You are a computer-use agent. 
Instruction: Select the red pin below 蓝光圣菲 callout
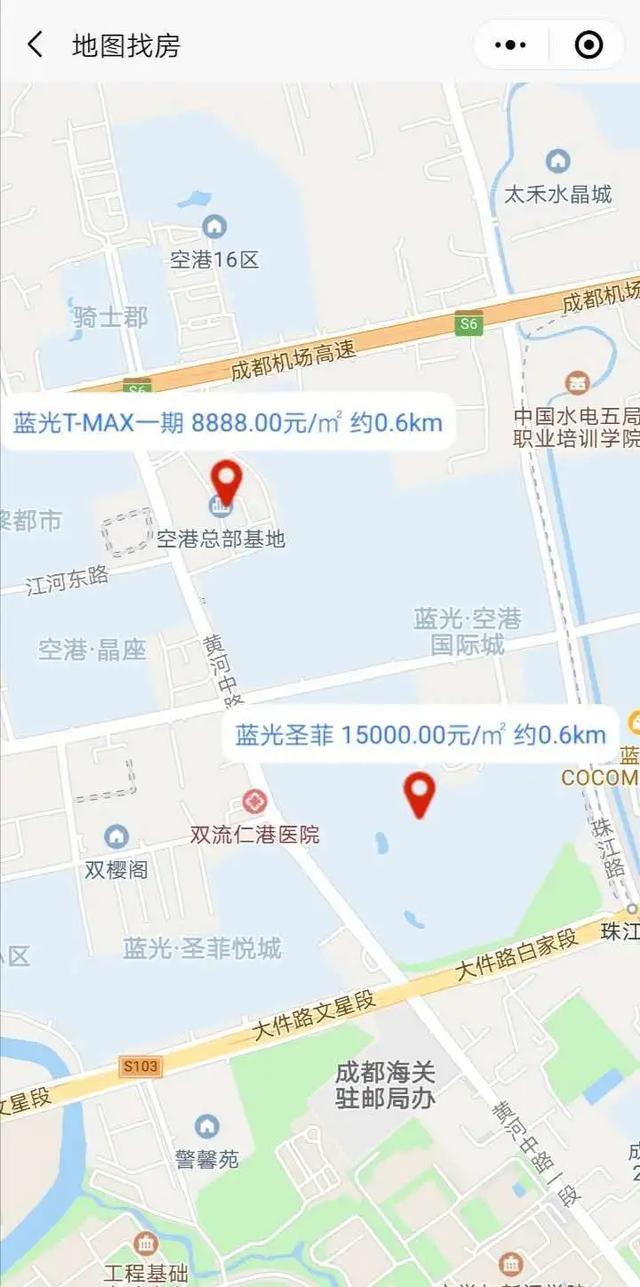420,794
